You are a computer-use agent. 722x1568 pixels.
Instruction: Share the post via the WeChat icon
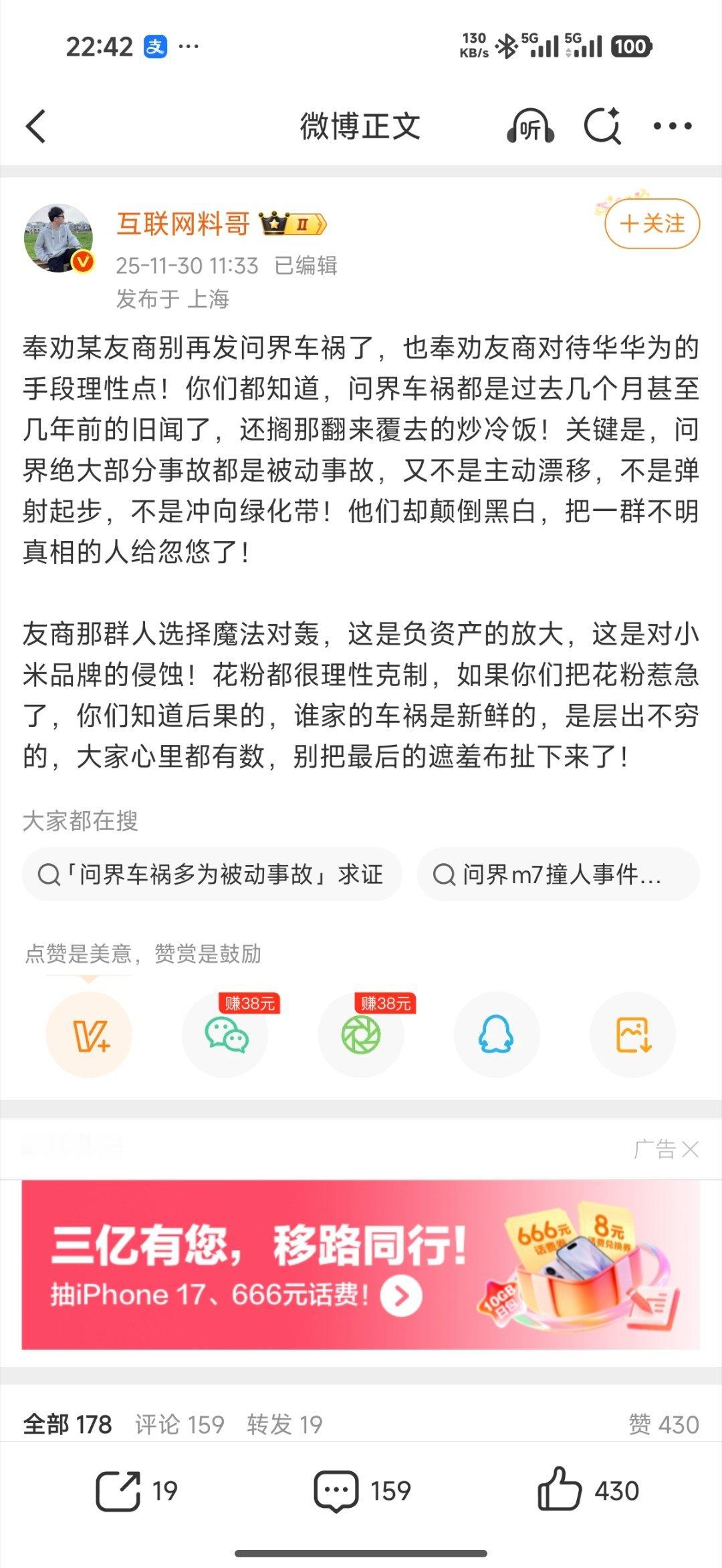(225, 1033)
